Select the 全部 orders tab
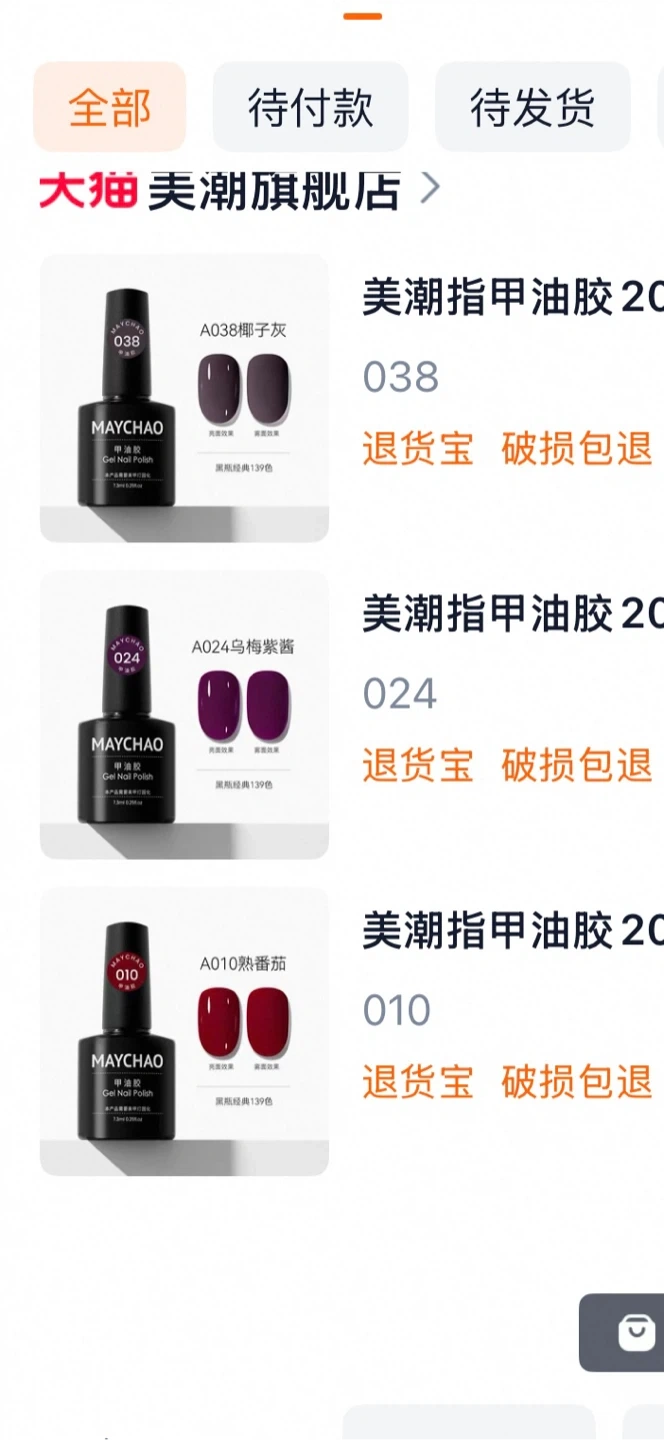 (110, 107)
